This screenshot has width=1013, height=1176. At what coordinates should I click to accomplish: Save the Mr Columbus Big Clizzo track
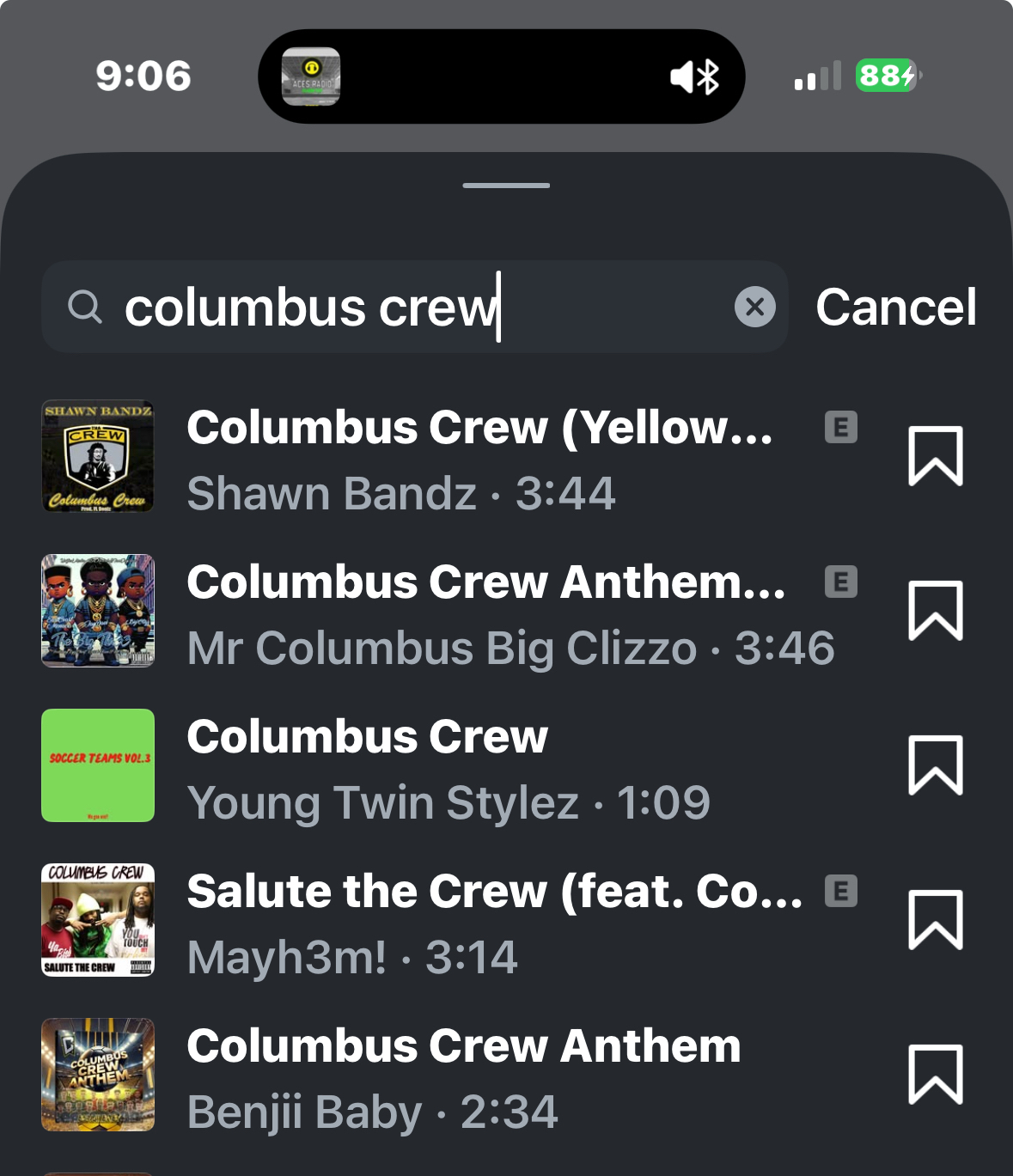[x=935, y=611]
